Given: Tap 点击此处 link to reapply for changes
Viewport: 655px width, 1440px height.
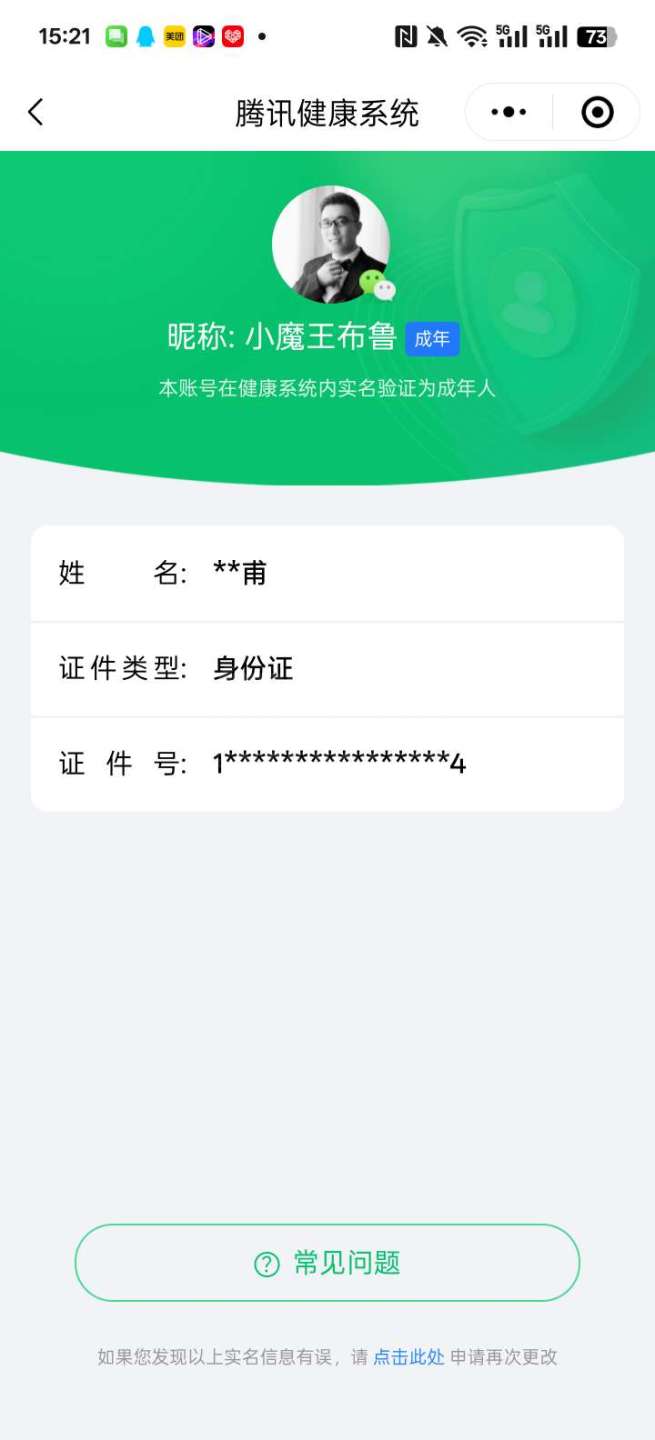Looking at the screenshot, I should tap(408, 1357).
